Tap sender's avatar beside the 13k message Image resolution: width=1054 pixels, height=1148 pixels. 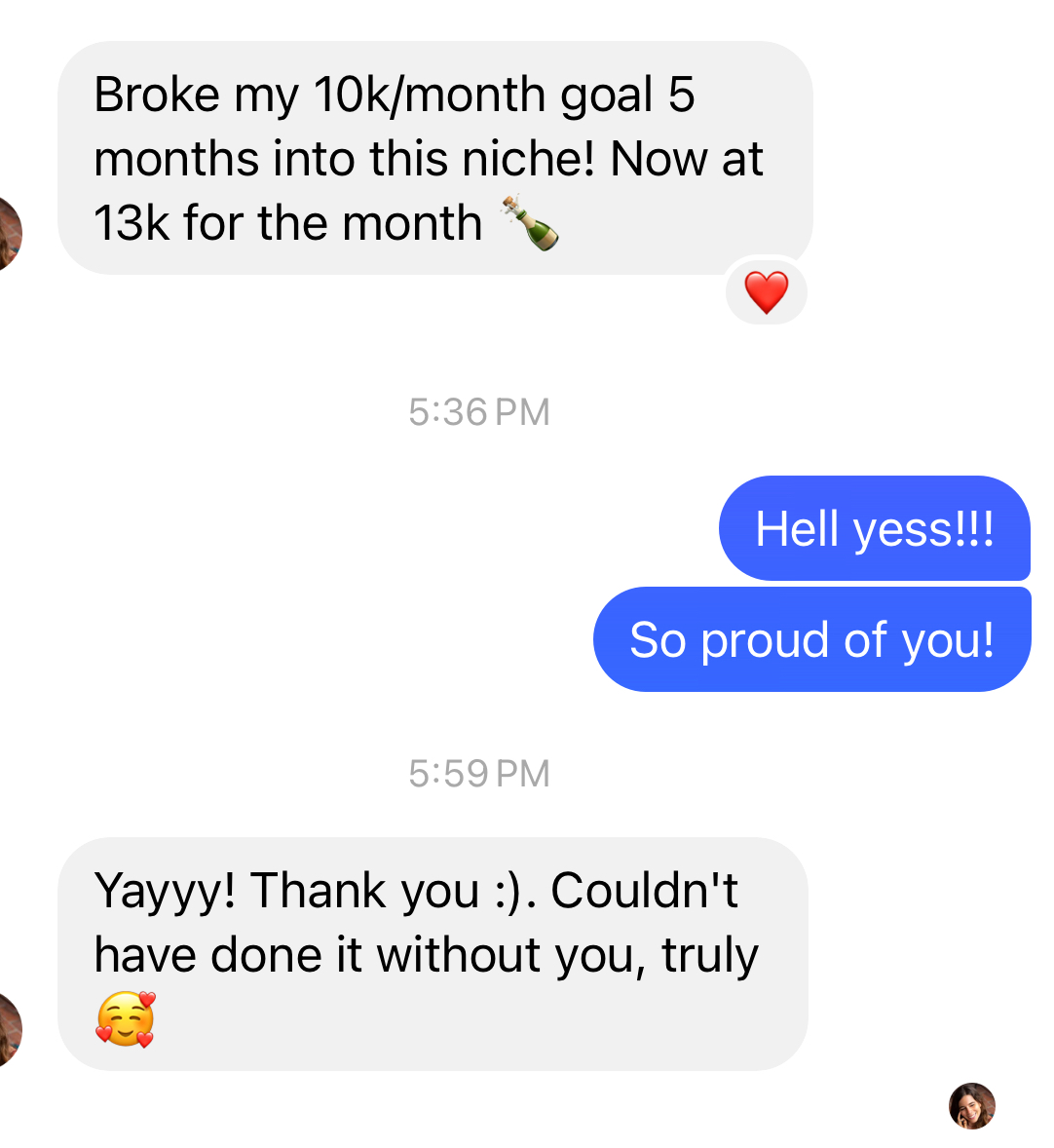coord(9,233)
